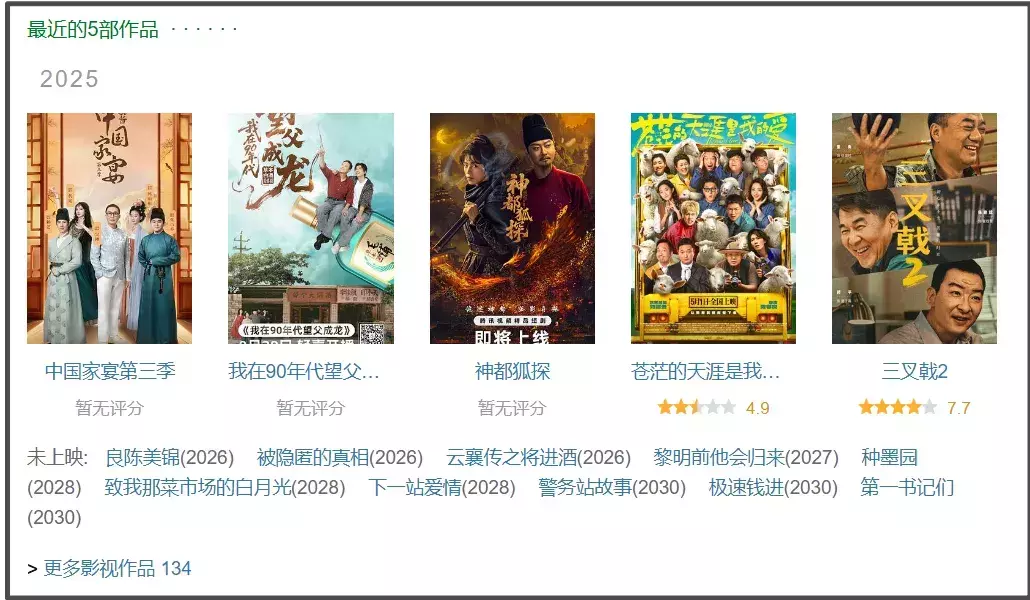The image size is (1030, 600).
Task: Open the 神都狐探 poster
Action: (512, 228)
